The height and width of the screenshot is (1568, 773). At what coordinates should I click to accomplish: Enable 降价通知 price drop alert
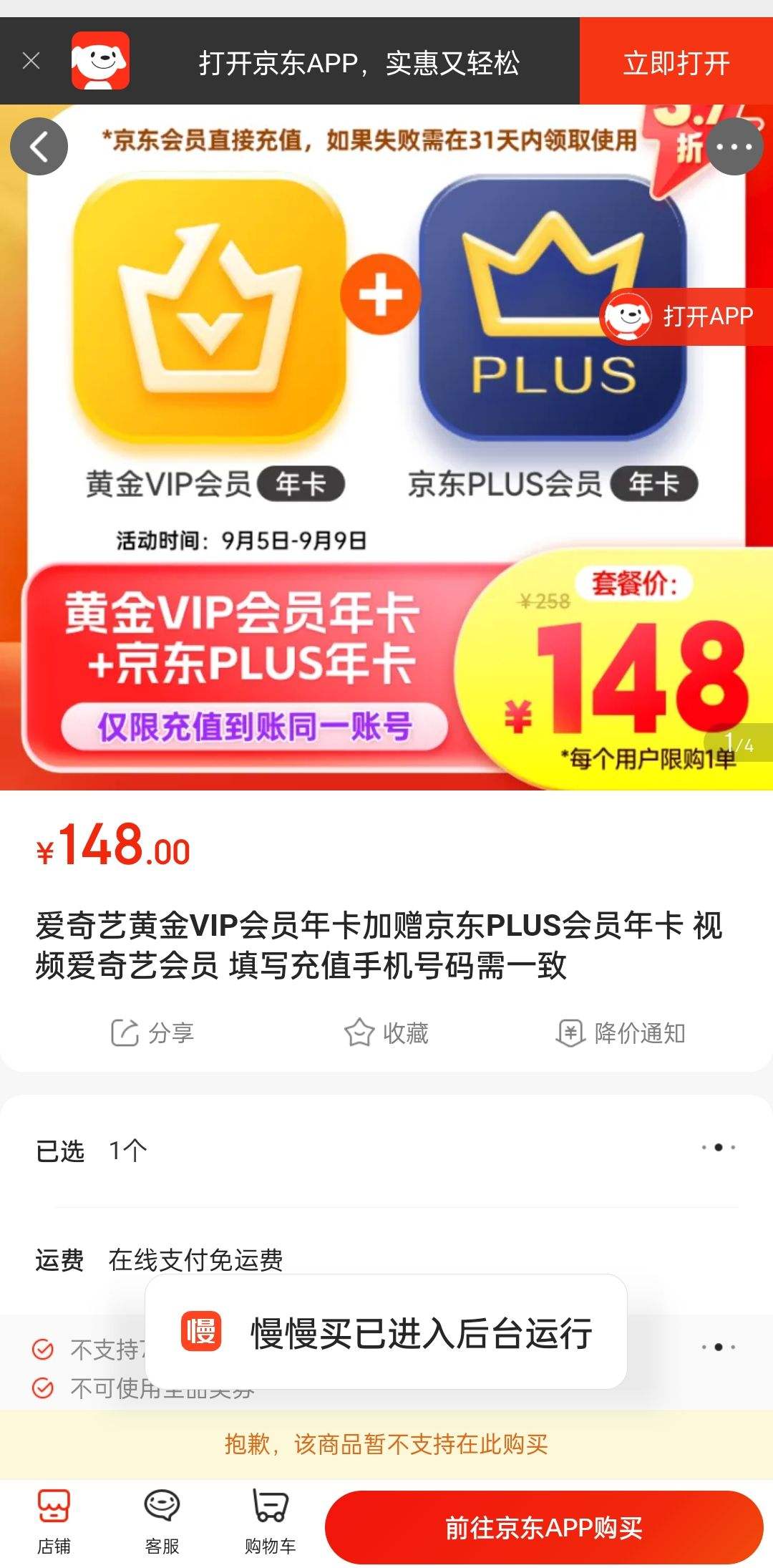click(621, 1033)
